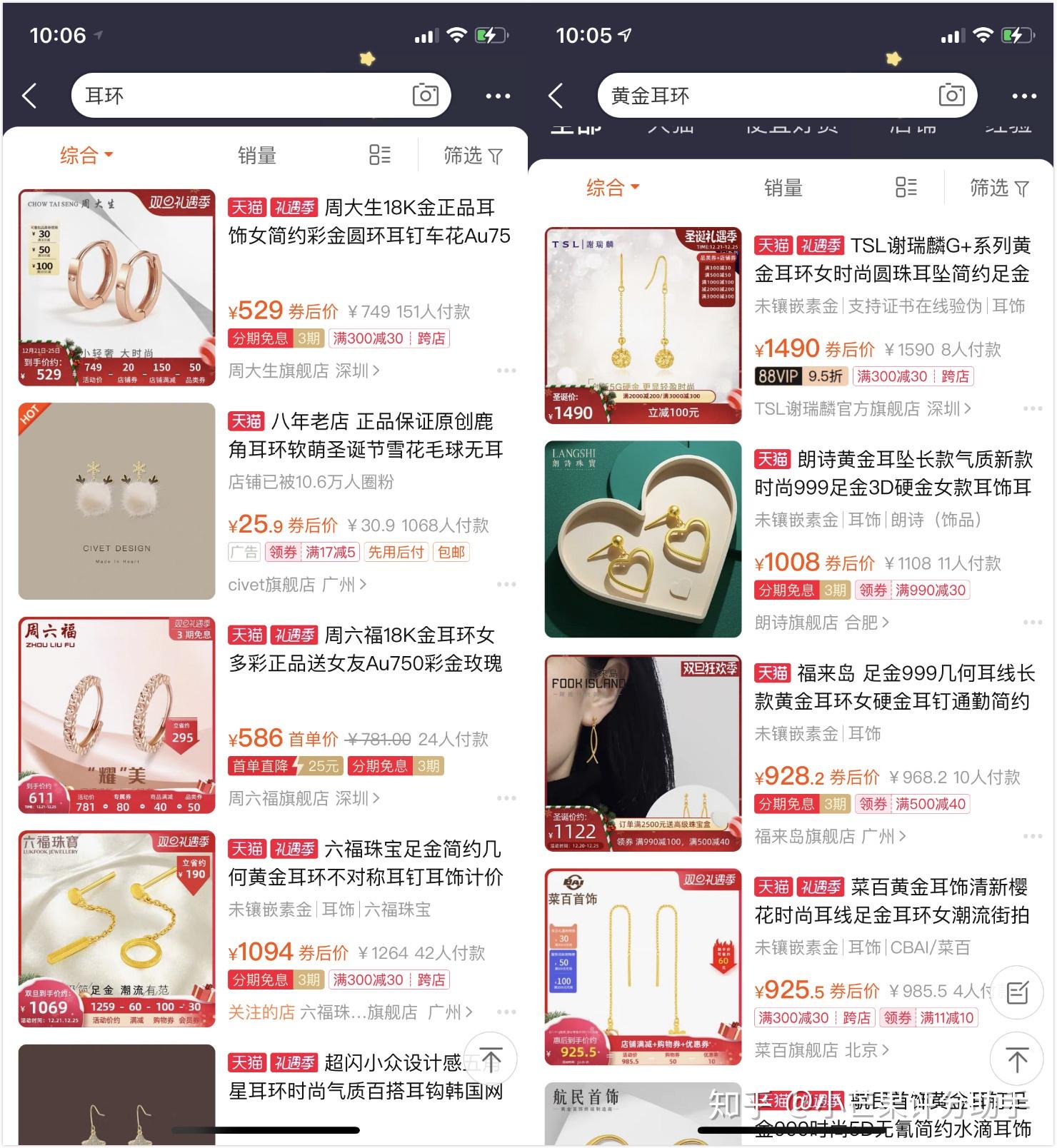Open the feedback note icon by 菜百 item

tap(1017, 992)
